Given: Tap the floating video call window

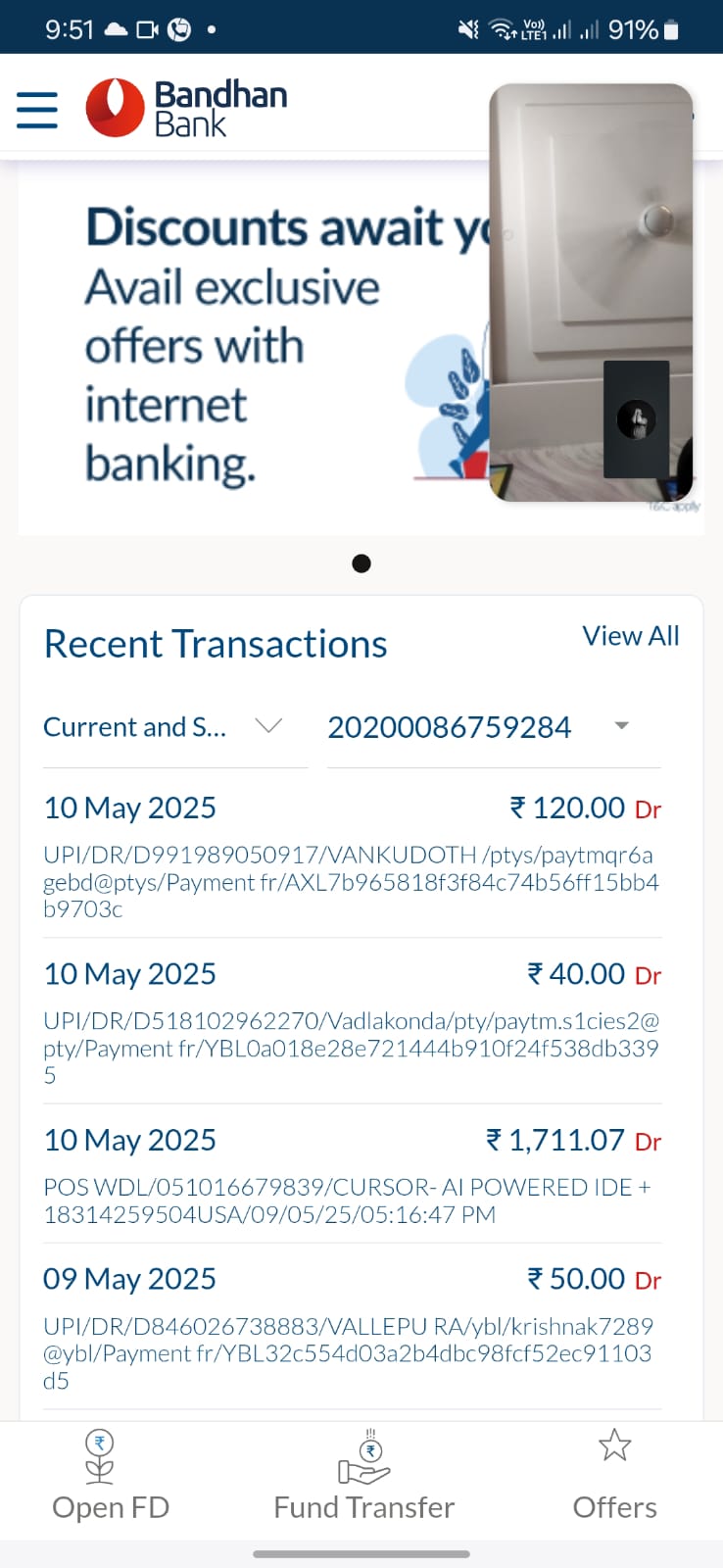Looking at the screenshot, I should click(591, 292).
